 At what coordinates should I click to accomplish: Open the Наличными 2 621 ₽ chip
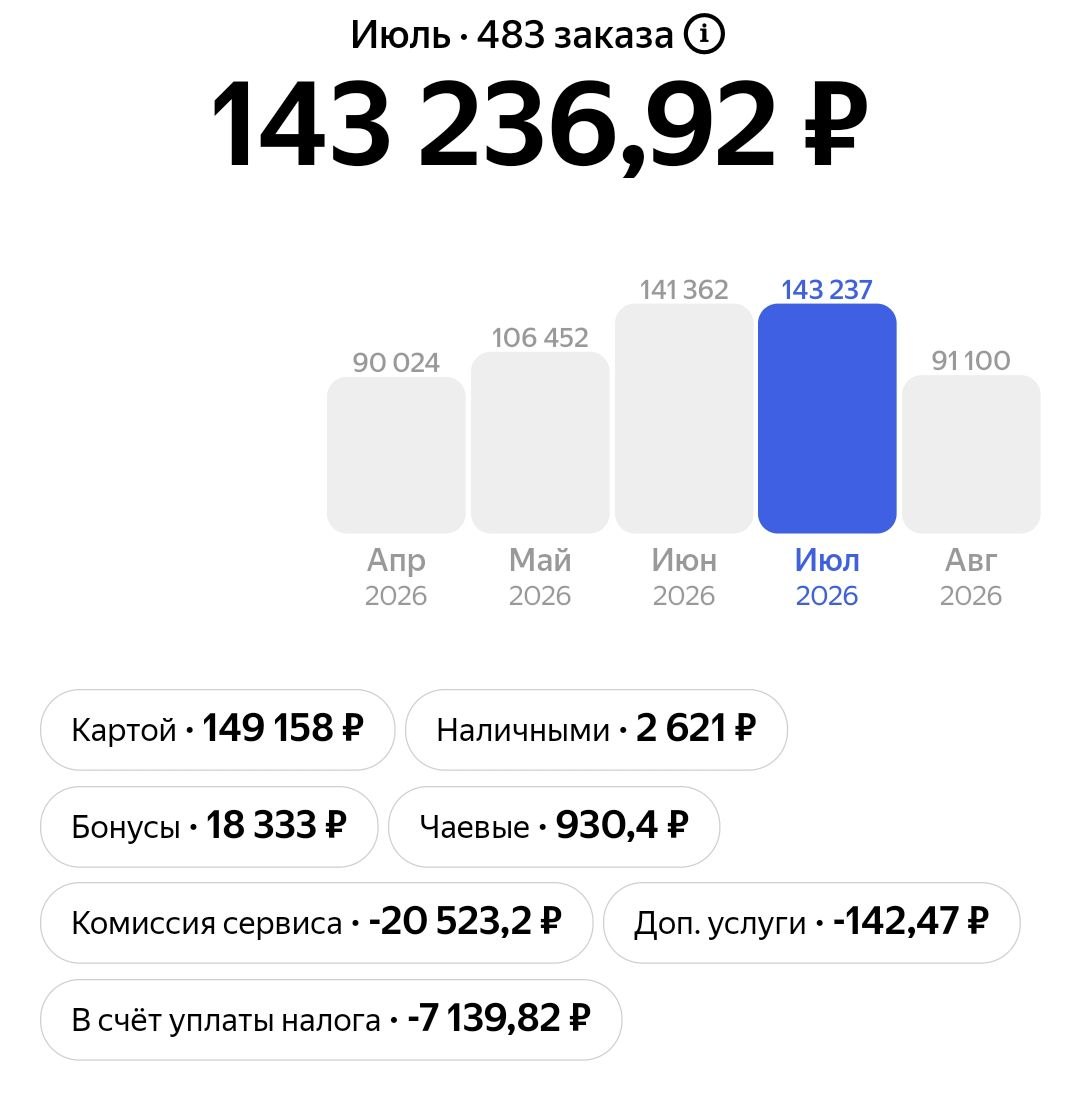tap(596, 730)
